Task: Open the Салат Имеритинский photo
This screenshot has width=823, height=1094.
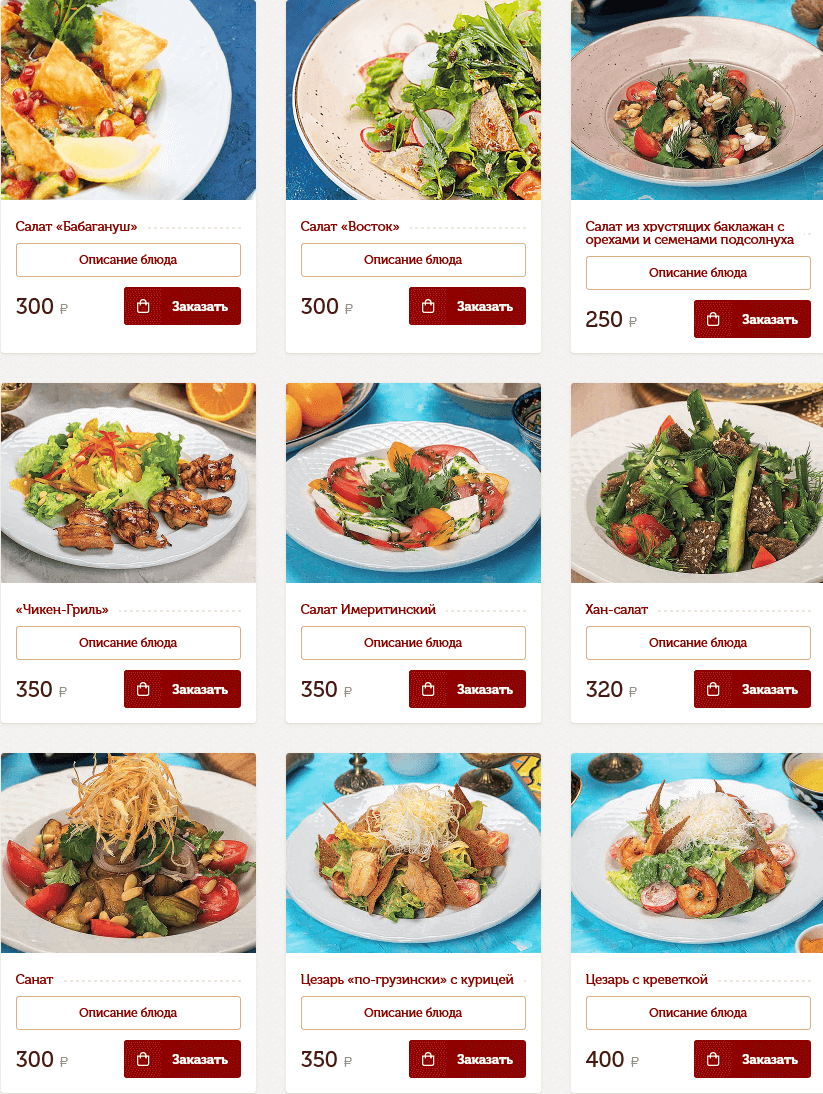Action: (413, 483)
